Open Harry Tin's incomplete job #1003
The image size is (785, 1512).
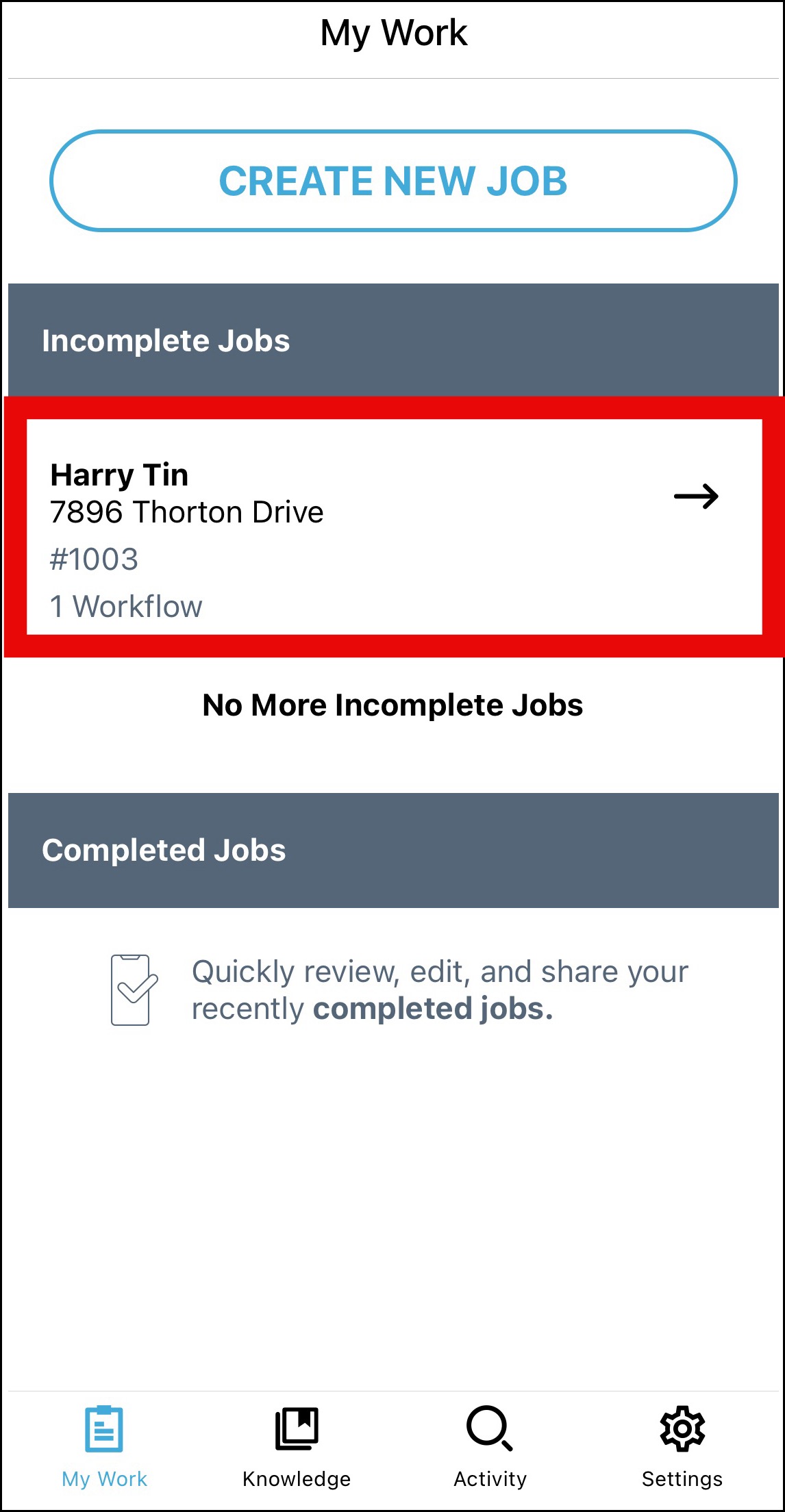pyautogui.click(x=393, y=526)
